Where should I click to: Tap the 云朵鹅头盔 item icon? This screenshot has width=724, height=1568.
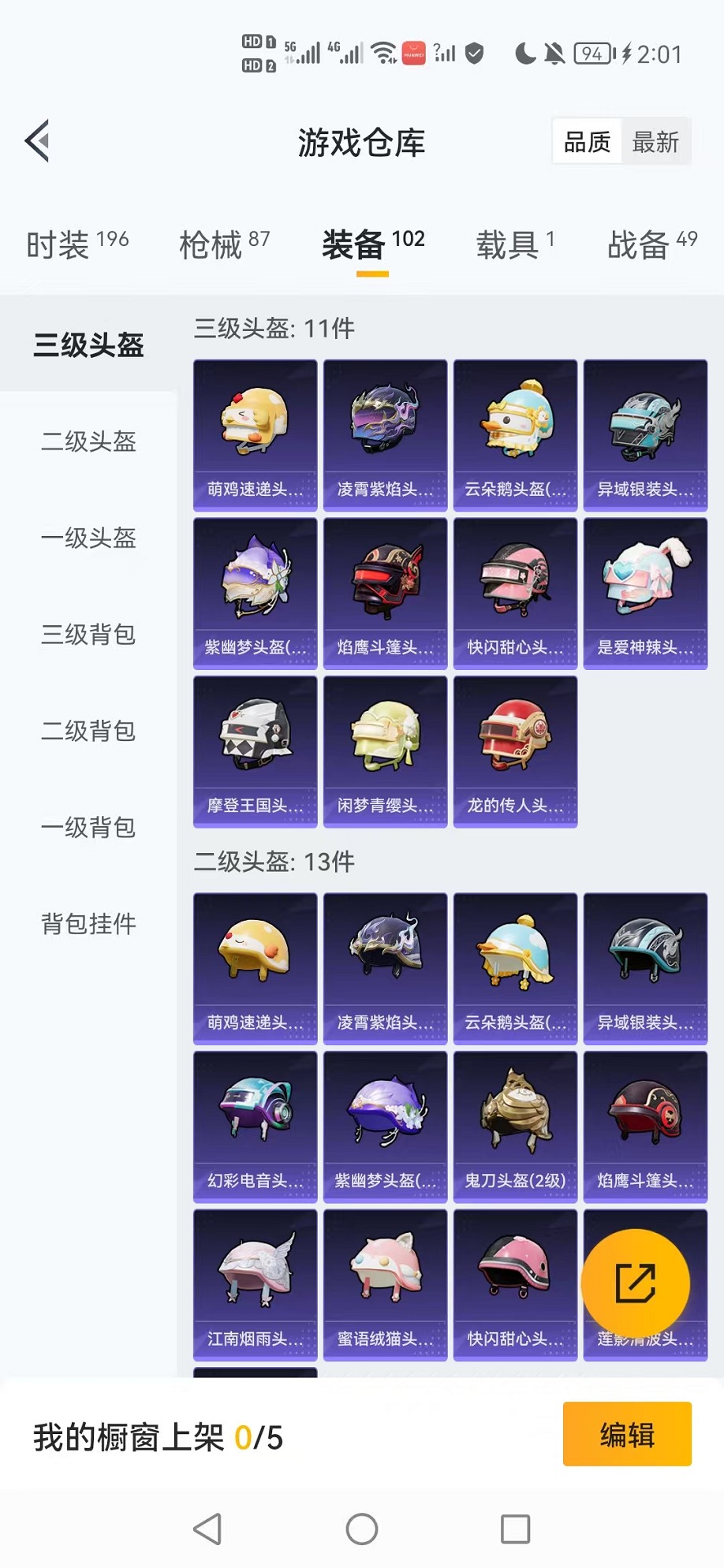(x=515, y=422)
